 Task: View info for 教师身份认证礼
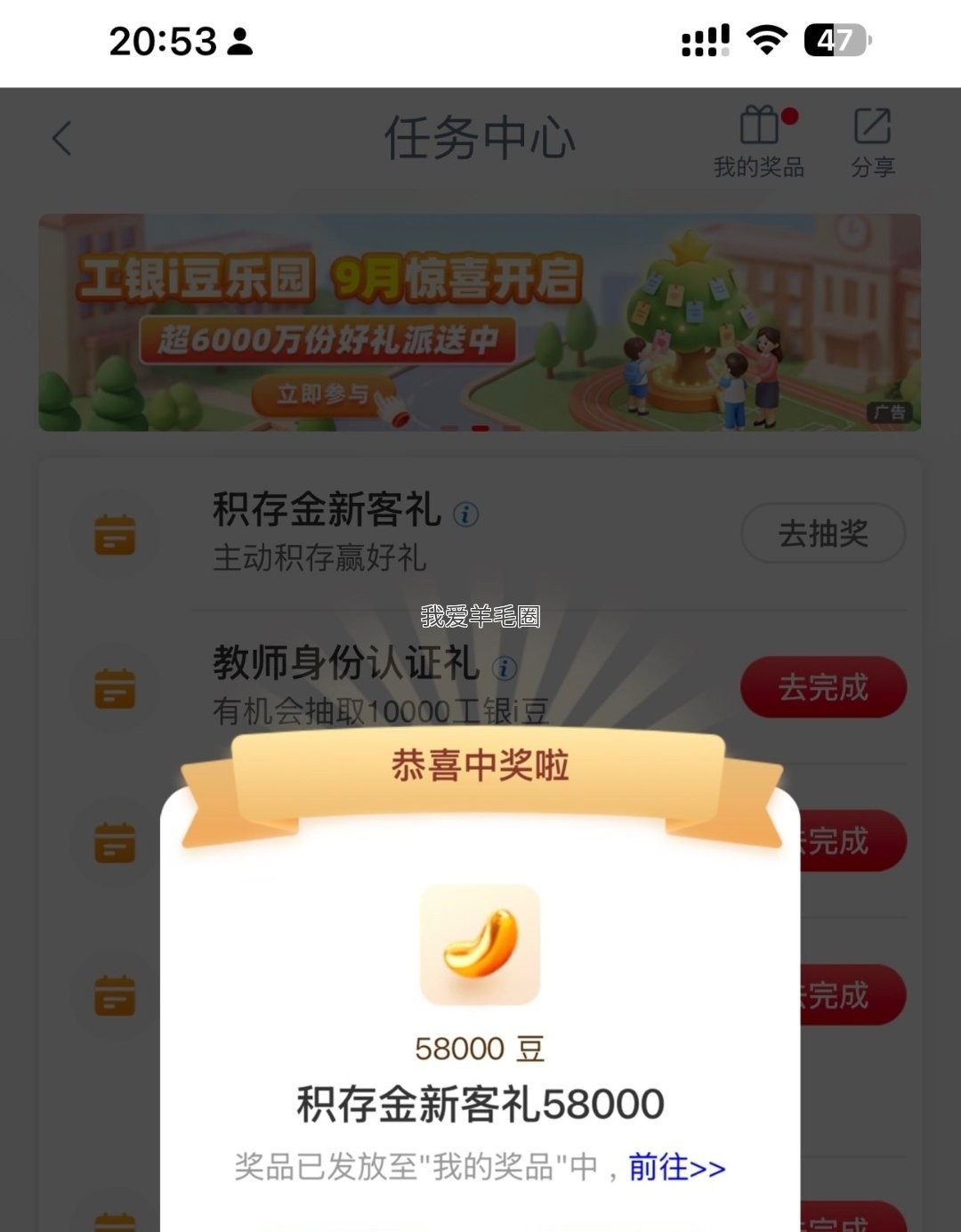click(x=505, y=668)
